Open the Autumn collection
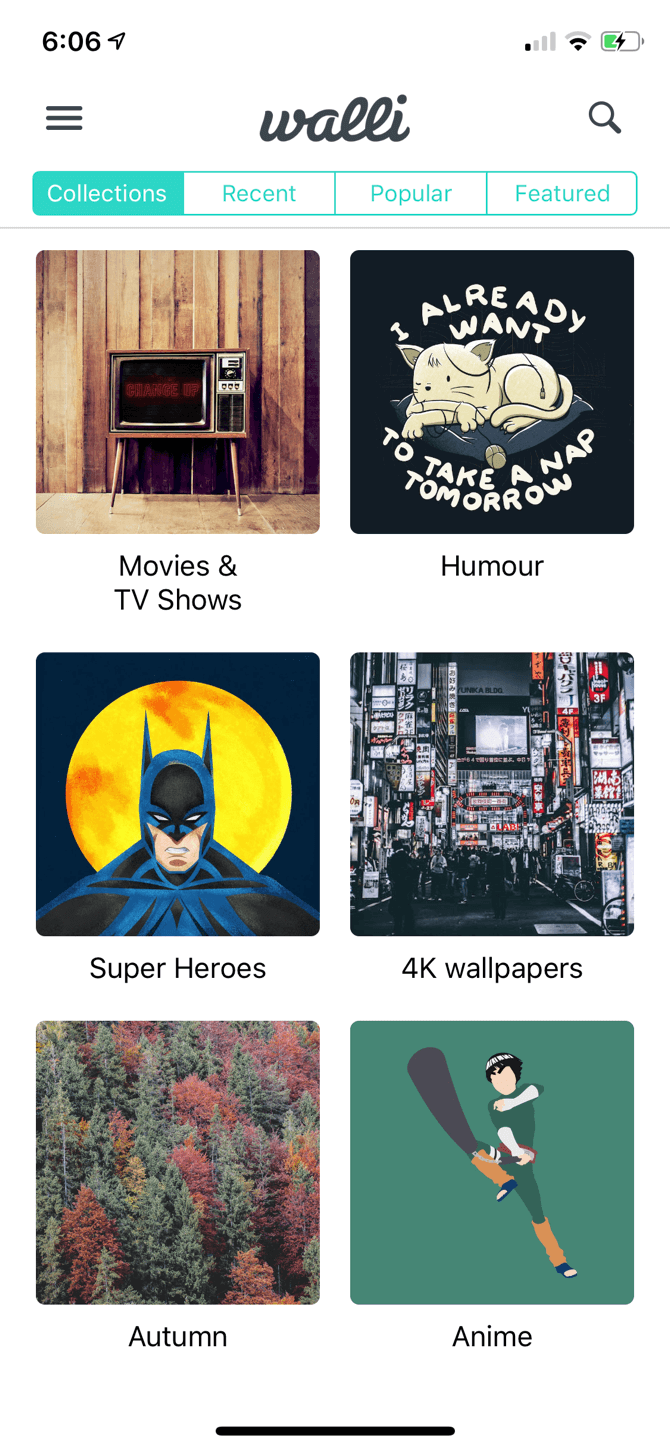Screen dimensions: 670x1450 point(178,1162)
